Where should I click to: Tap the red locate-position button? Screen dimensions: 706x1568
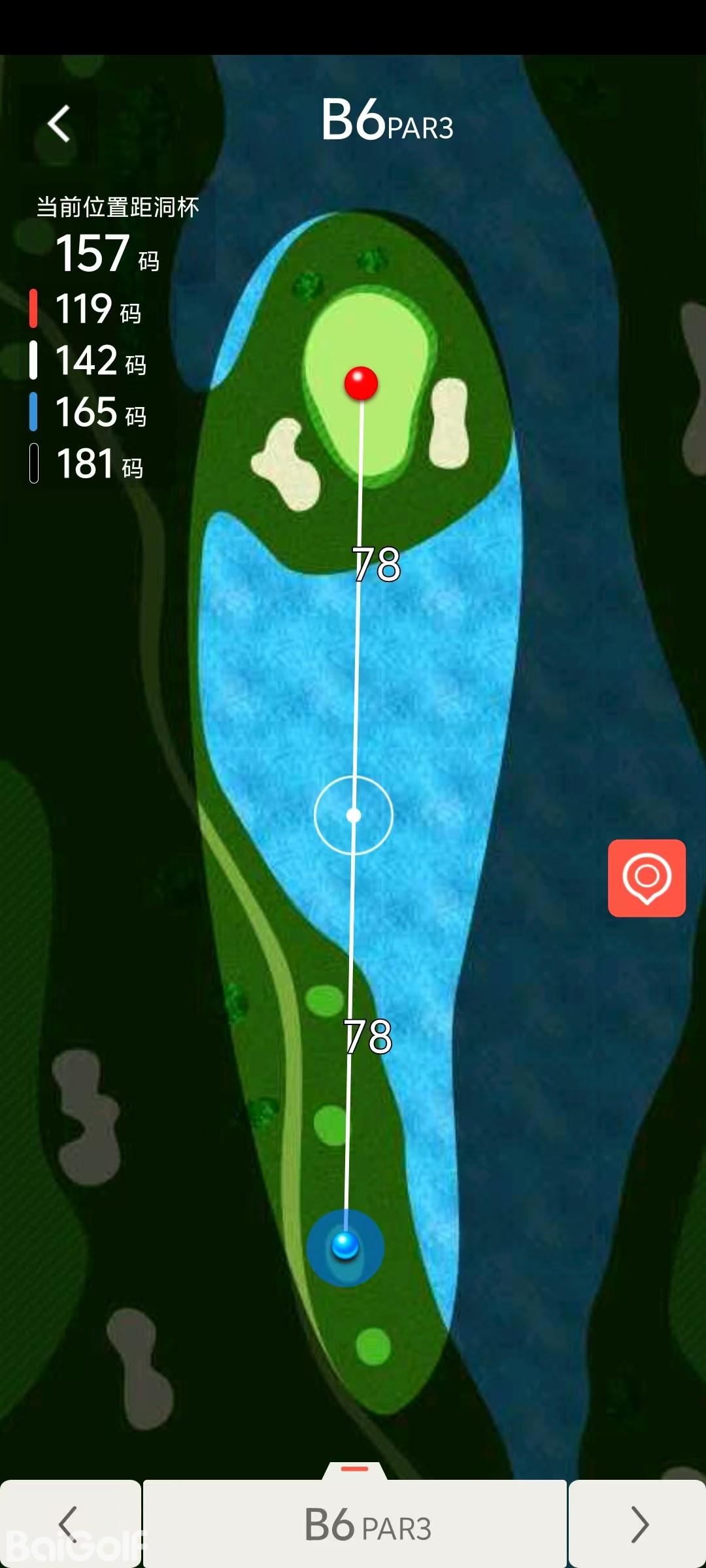(647, 877)
